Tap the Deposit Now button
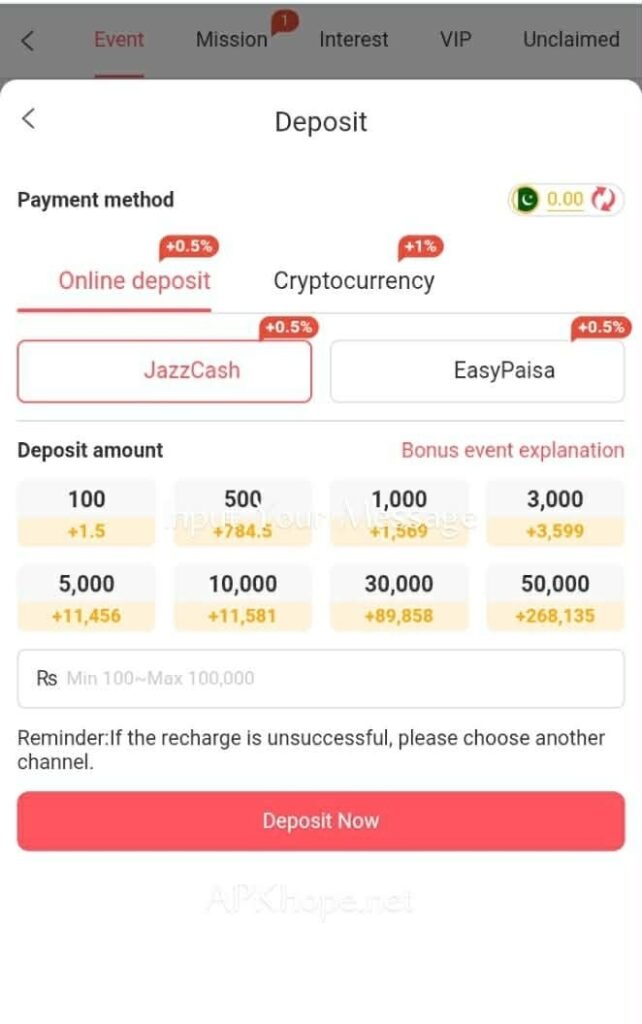Viewport: 642px width, 1024px height. pos(320,821)
